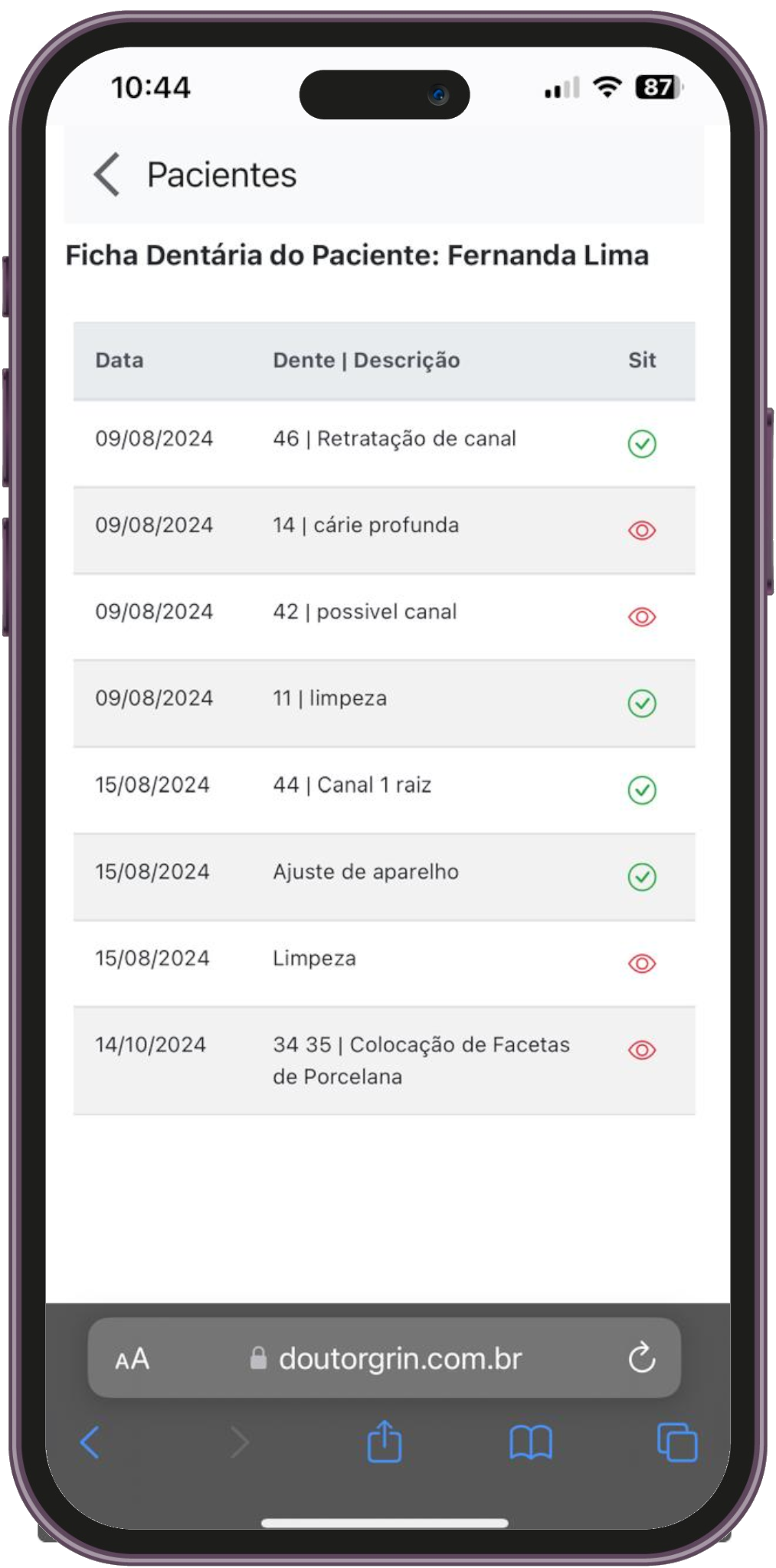Tap the AA text size icon
The height and width of the screenshot is (1568, 776).
pyautogui.click(x=132, y=1360)
